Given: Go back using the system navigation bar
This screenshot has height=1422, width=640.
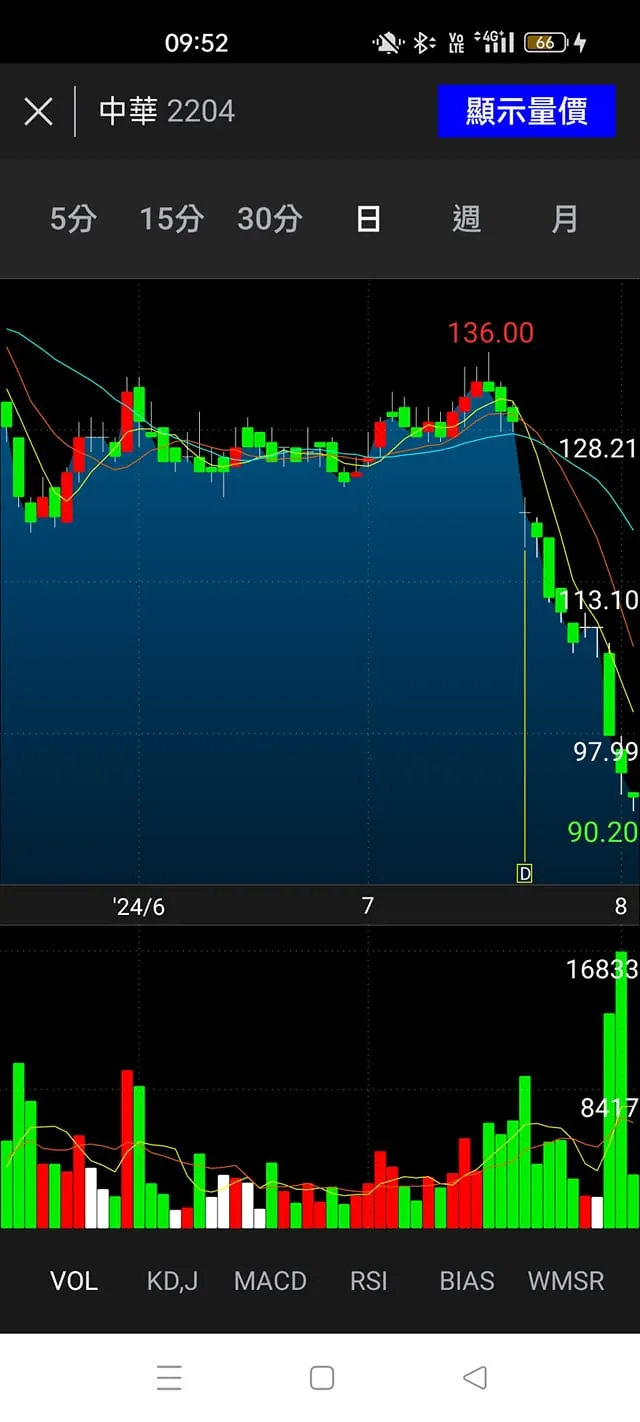Looking at the screenshot, I should 475,1378.
